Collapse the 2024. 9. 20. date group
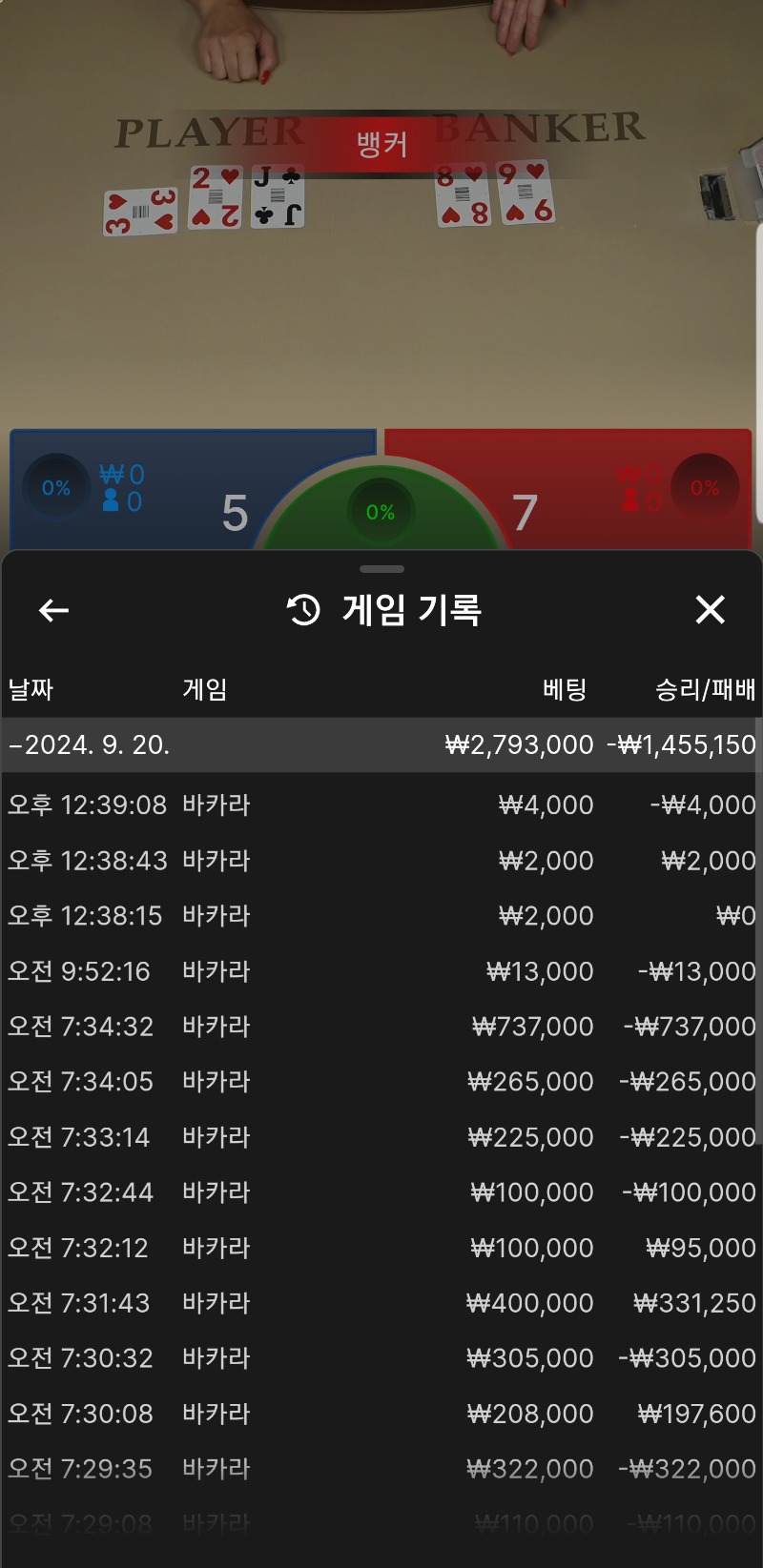 (381, 744)
